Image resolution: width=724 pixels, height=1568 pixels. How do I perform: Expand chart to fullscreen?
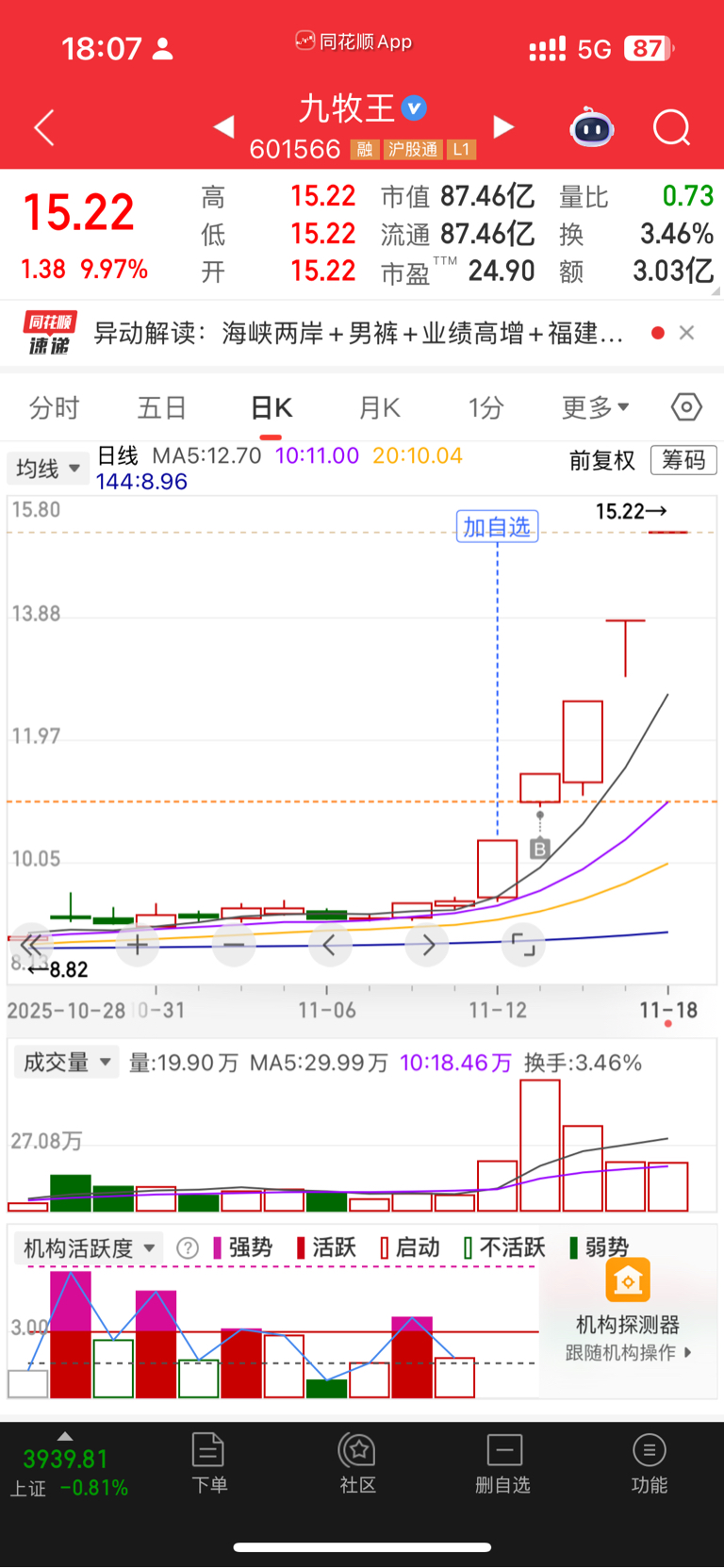523,945
